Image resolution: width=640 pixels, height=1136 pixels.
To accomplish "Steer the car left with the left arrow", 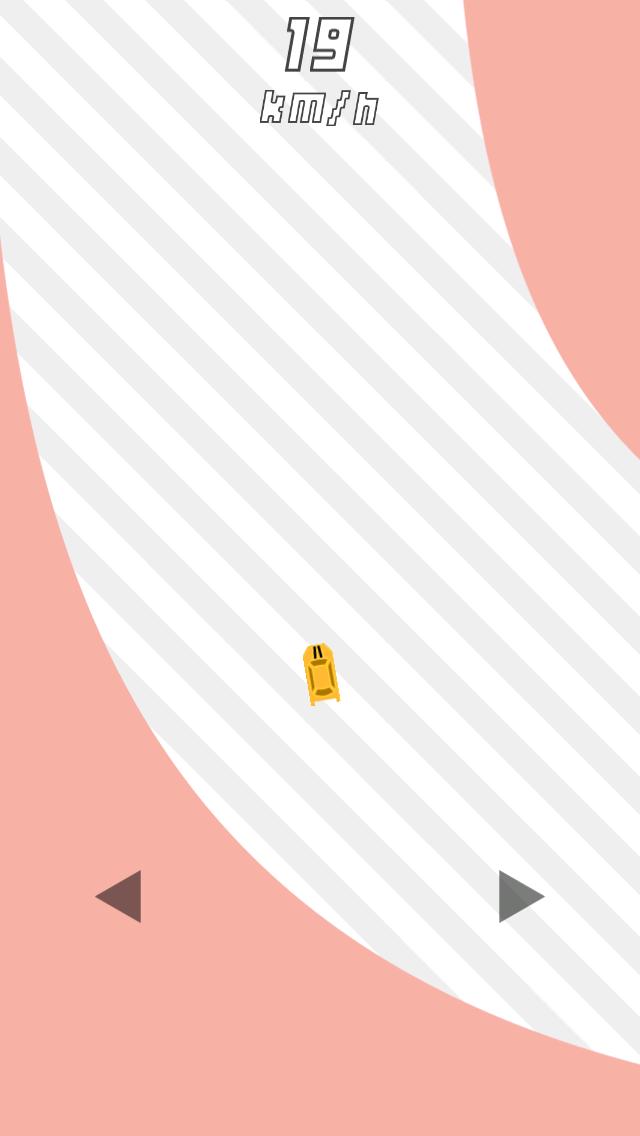I will tap(122, 896).
